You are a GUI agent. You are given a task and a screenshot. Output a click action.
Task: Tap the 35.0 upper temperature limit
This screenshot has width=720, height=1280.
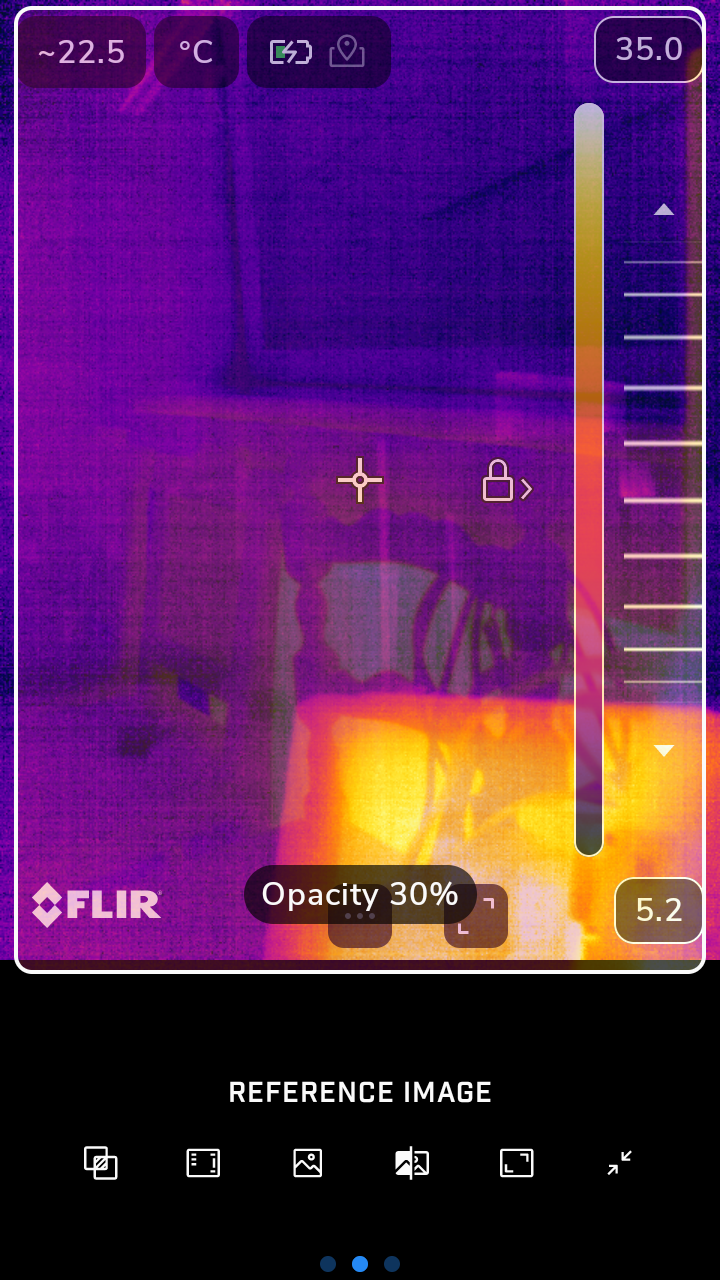[648, 49]
